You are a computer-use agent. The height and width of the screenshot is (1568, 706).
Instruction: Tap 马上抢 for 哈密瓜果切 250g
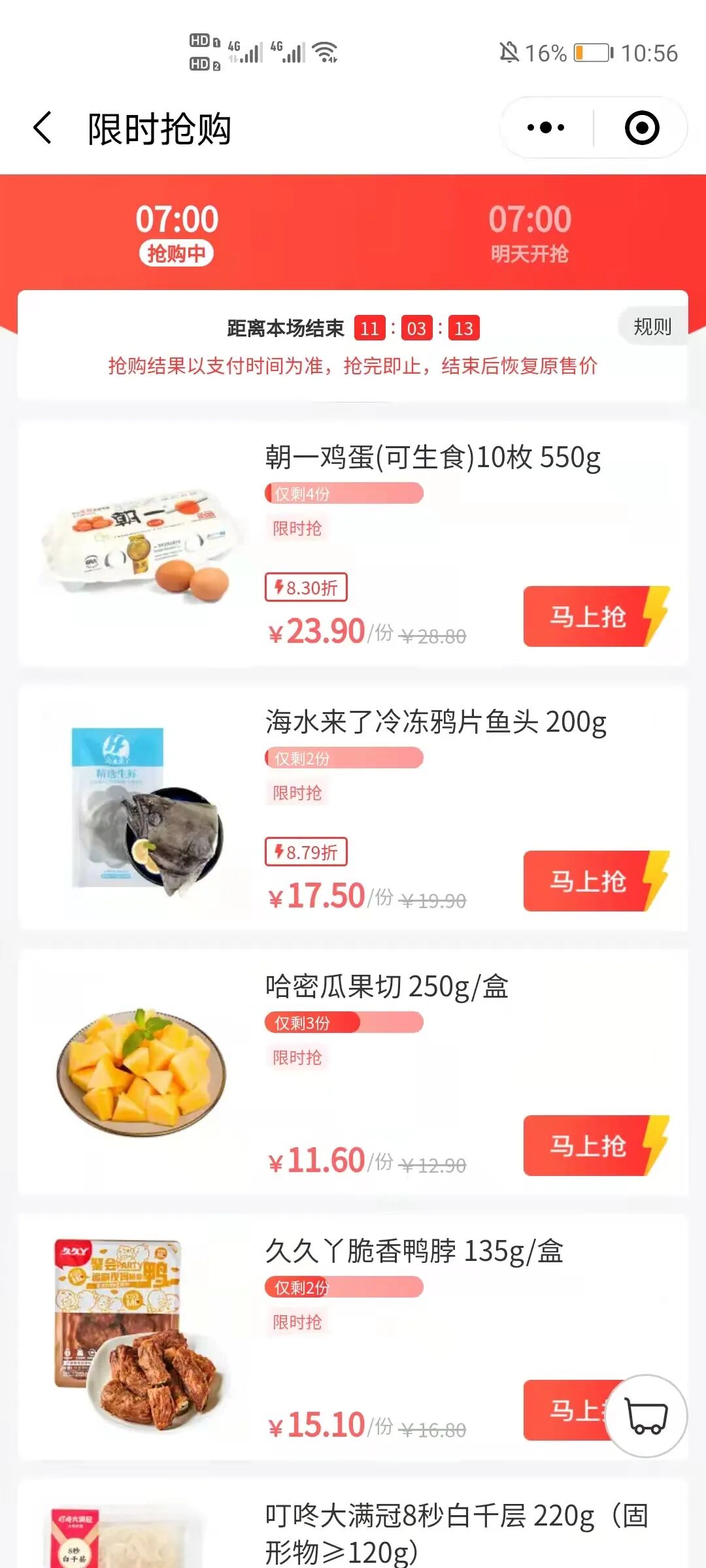coord(587,1146)
